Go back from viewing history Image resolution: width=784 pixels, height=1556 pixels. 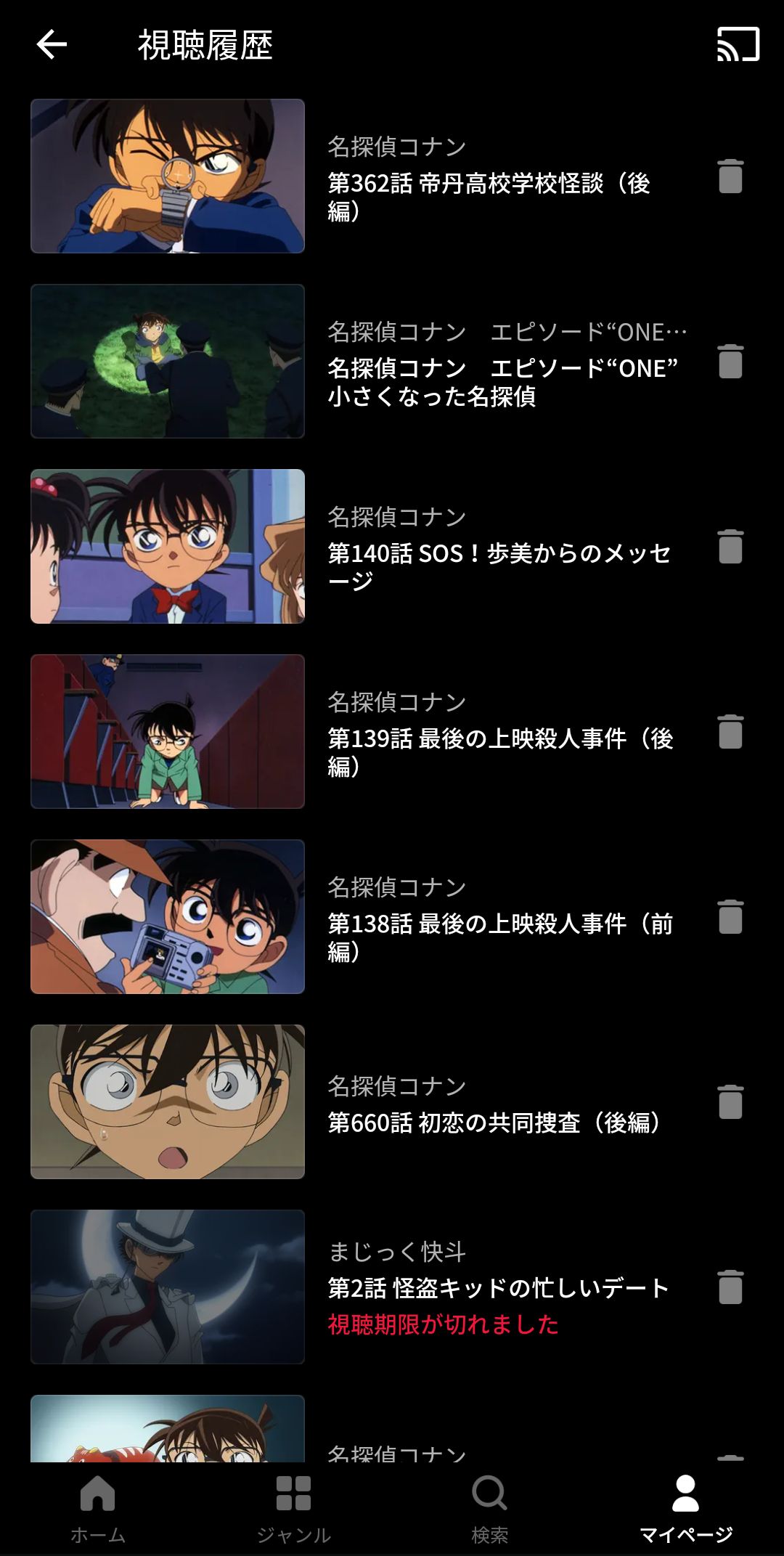coord(52,45)
